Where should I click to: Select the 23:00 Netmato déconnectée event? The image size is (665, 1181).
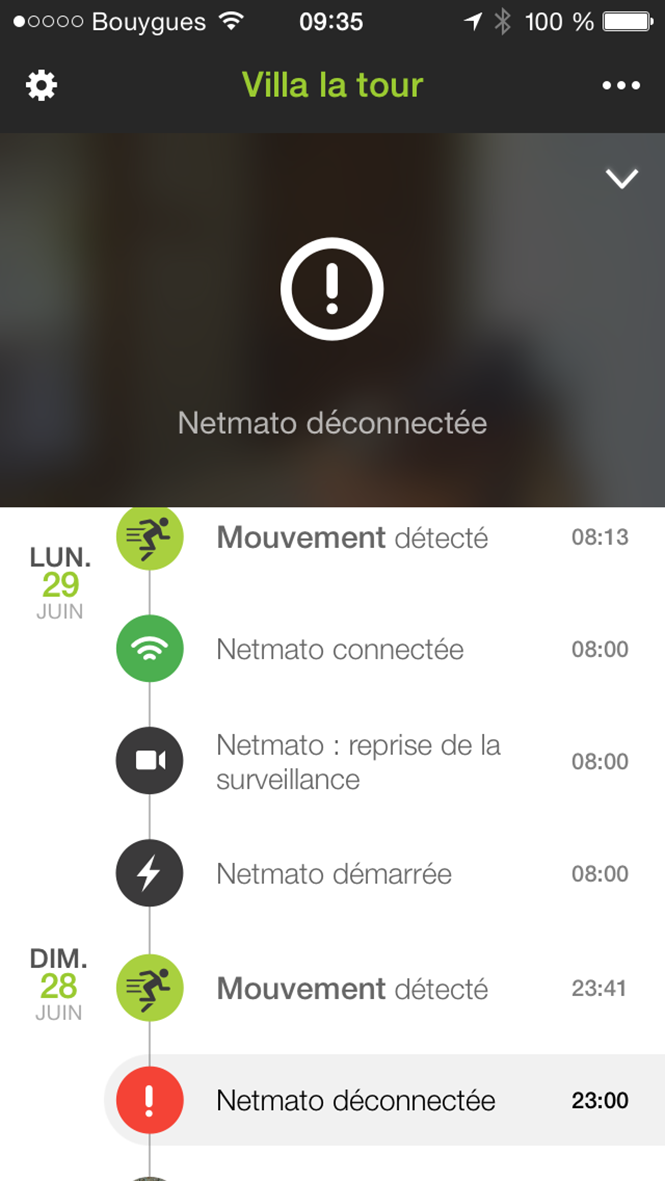[356, 1101]
